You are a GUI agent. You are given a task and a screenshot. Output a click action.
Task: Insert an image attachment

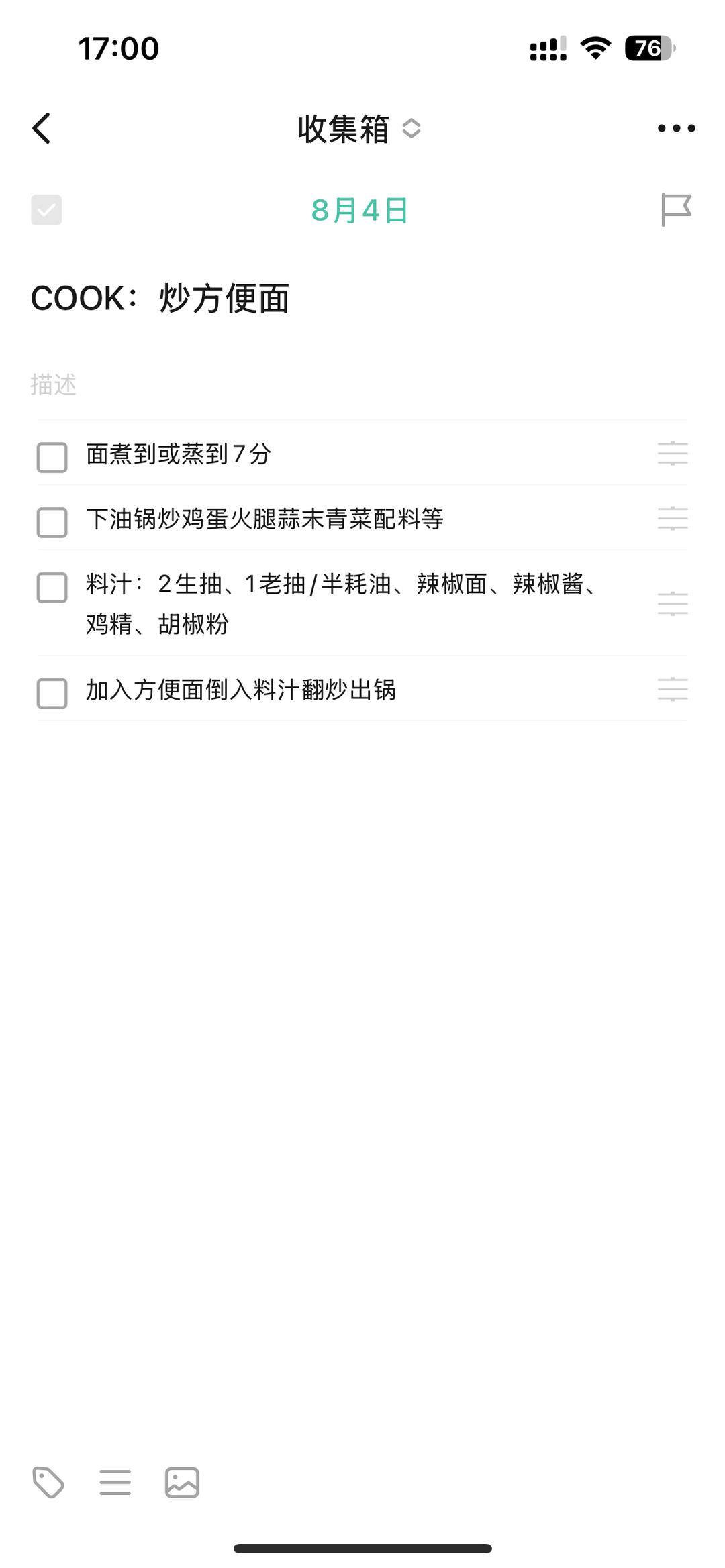[182, 1482]
